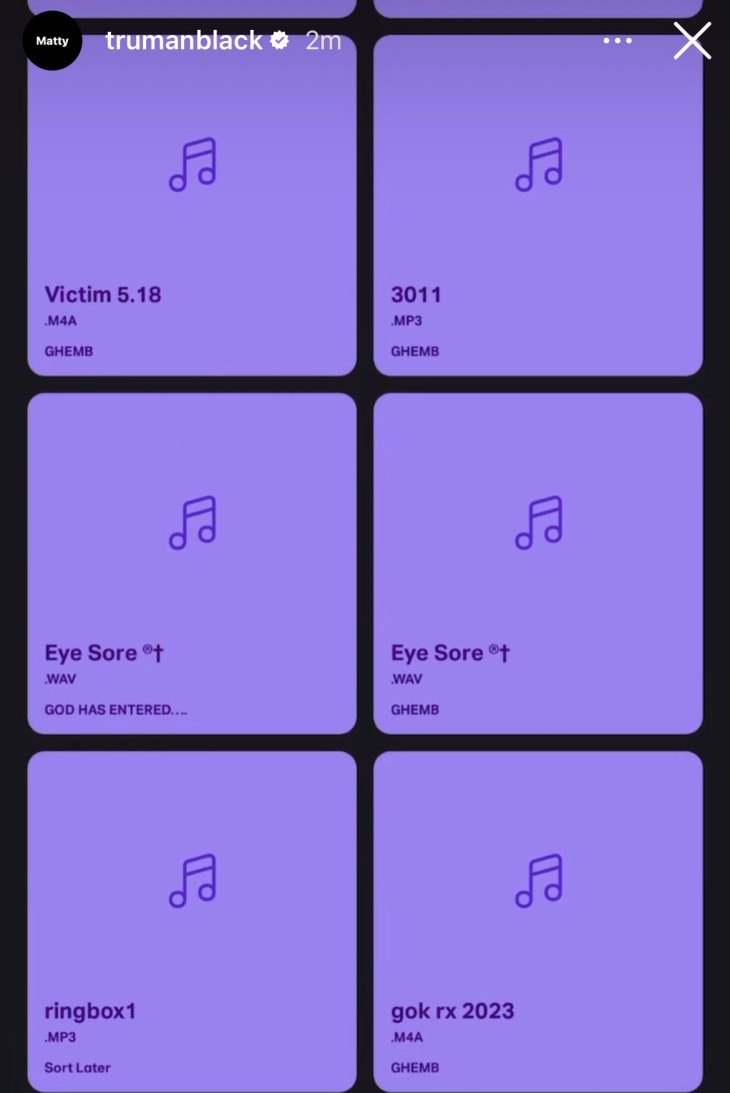Close the story viewer
The width and height of the screenshot is (730, 1093).
[x=692, y=41]
